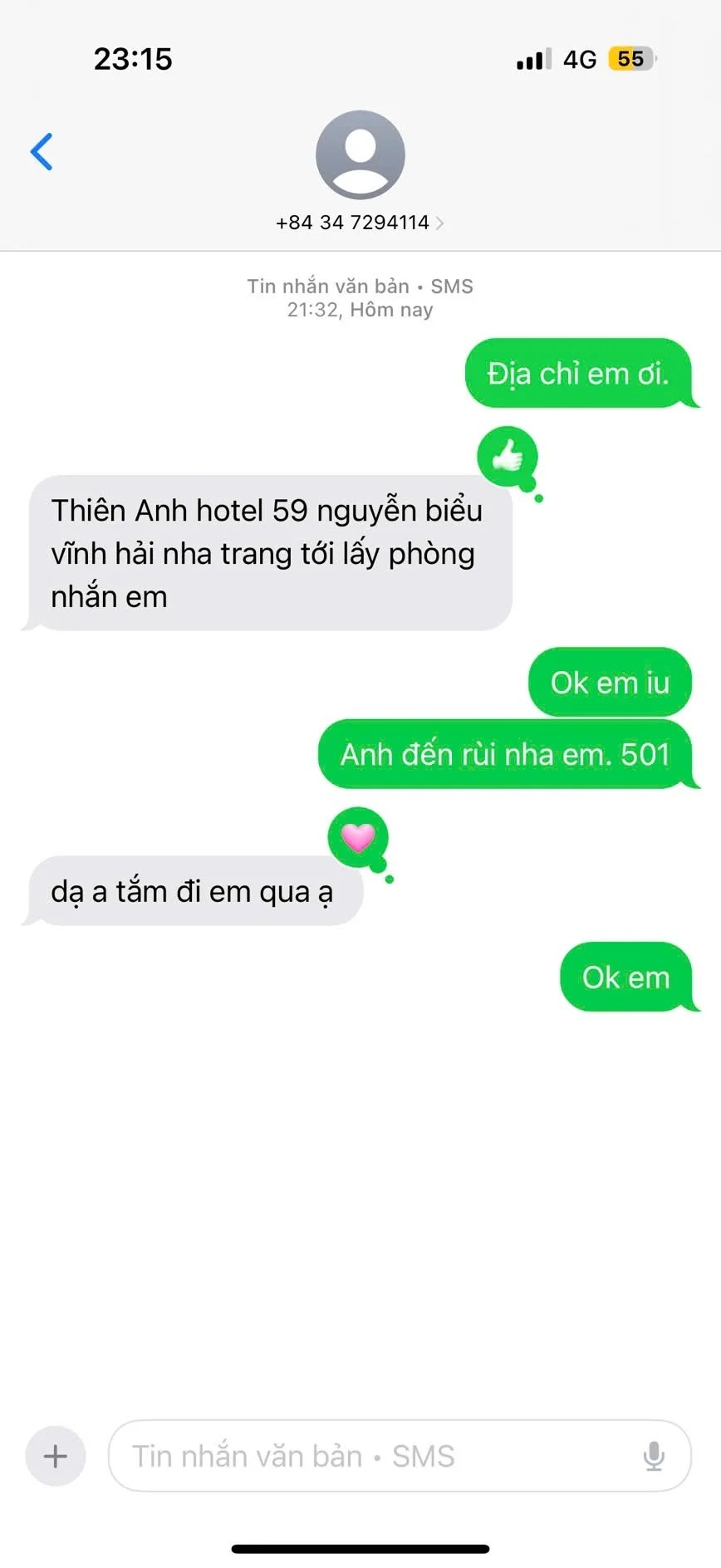Tap the heart reaction on the reply message
The height and width of the screenshot is (1568, 721).
coord(358,837)
